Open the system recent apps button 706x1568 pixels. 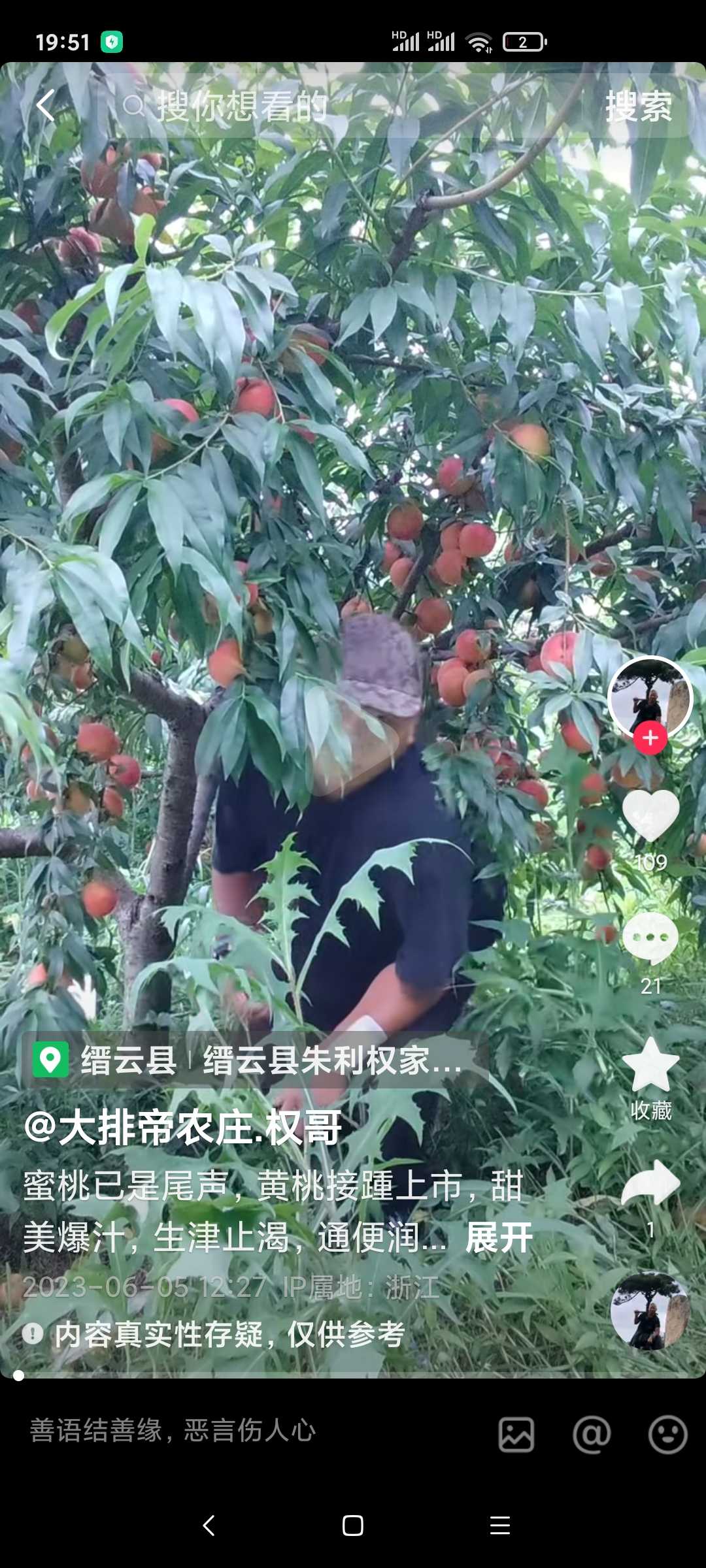(500, 1526)
